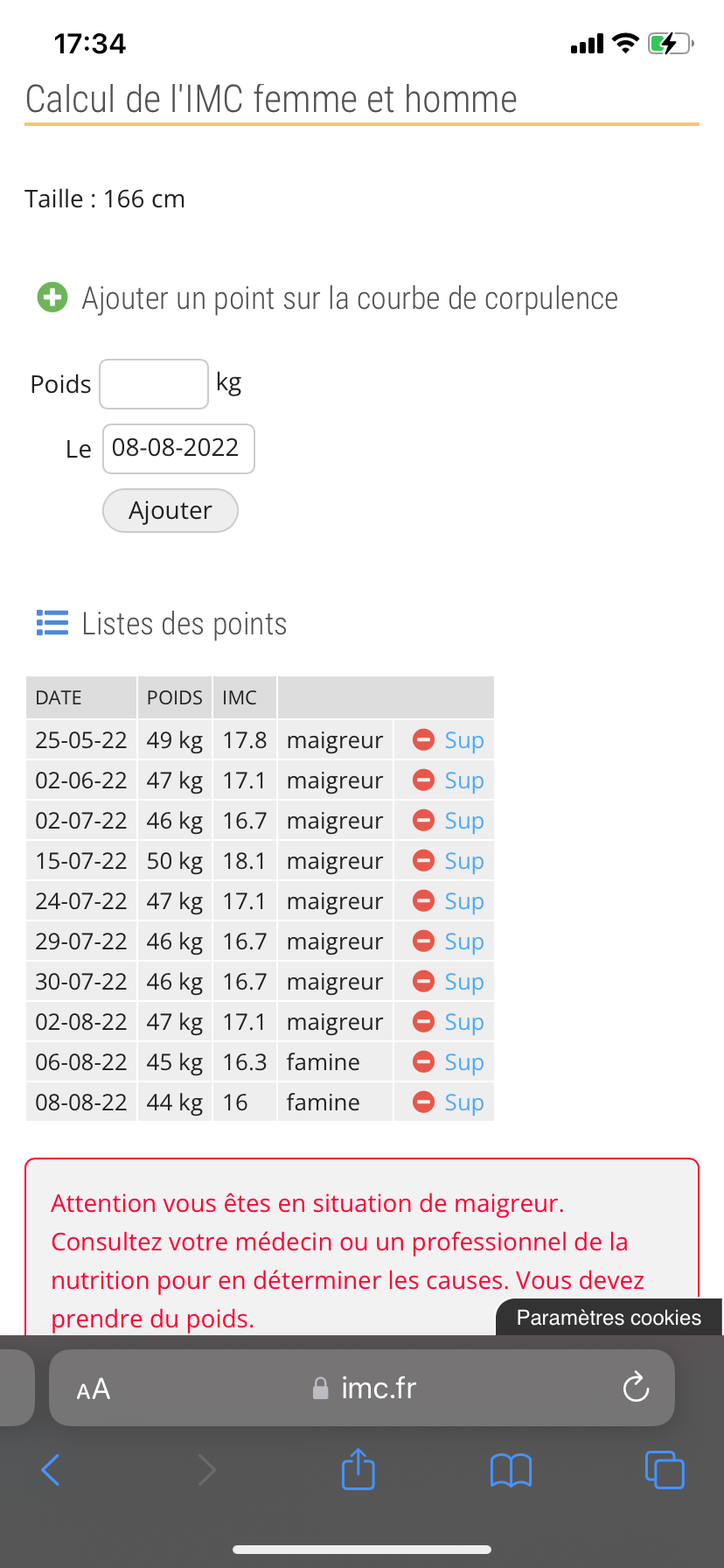Open the AA reader settings in Safari
This screenshot has width=724, height=1568.
[94, 1389]
